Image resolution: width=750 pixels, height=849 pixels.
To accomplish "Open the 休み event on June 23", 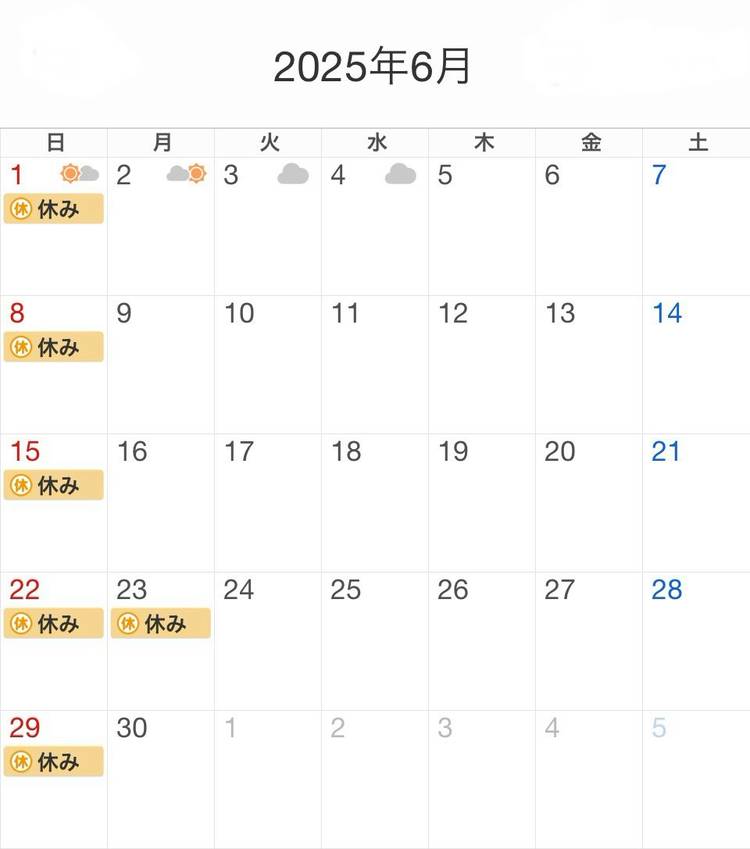I will pyautogui.click(x=161, y=624).
